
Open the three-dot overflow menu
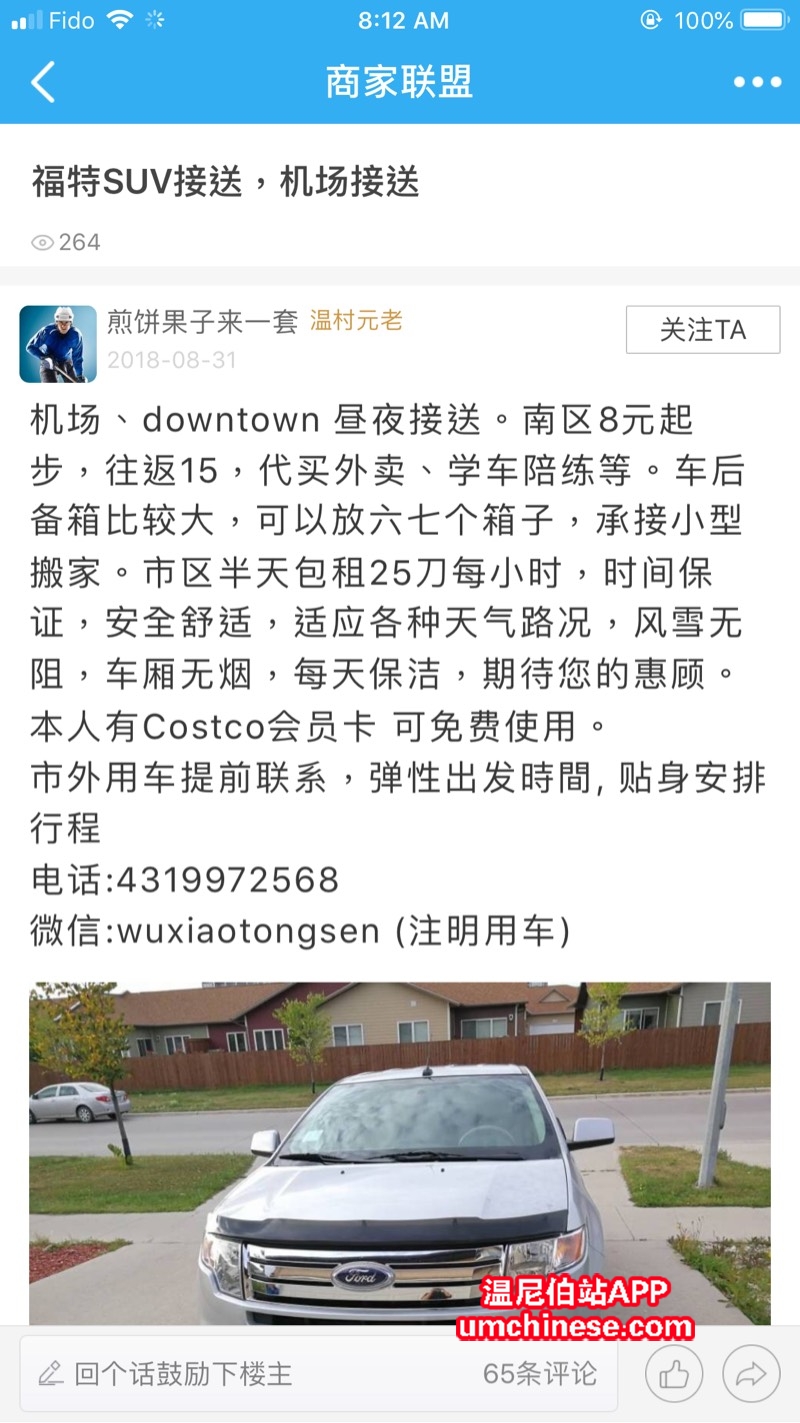[757, 82]
